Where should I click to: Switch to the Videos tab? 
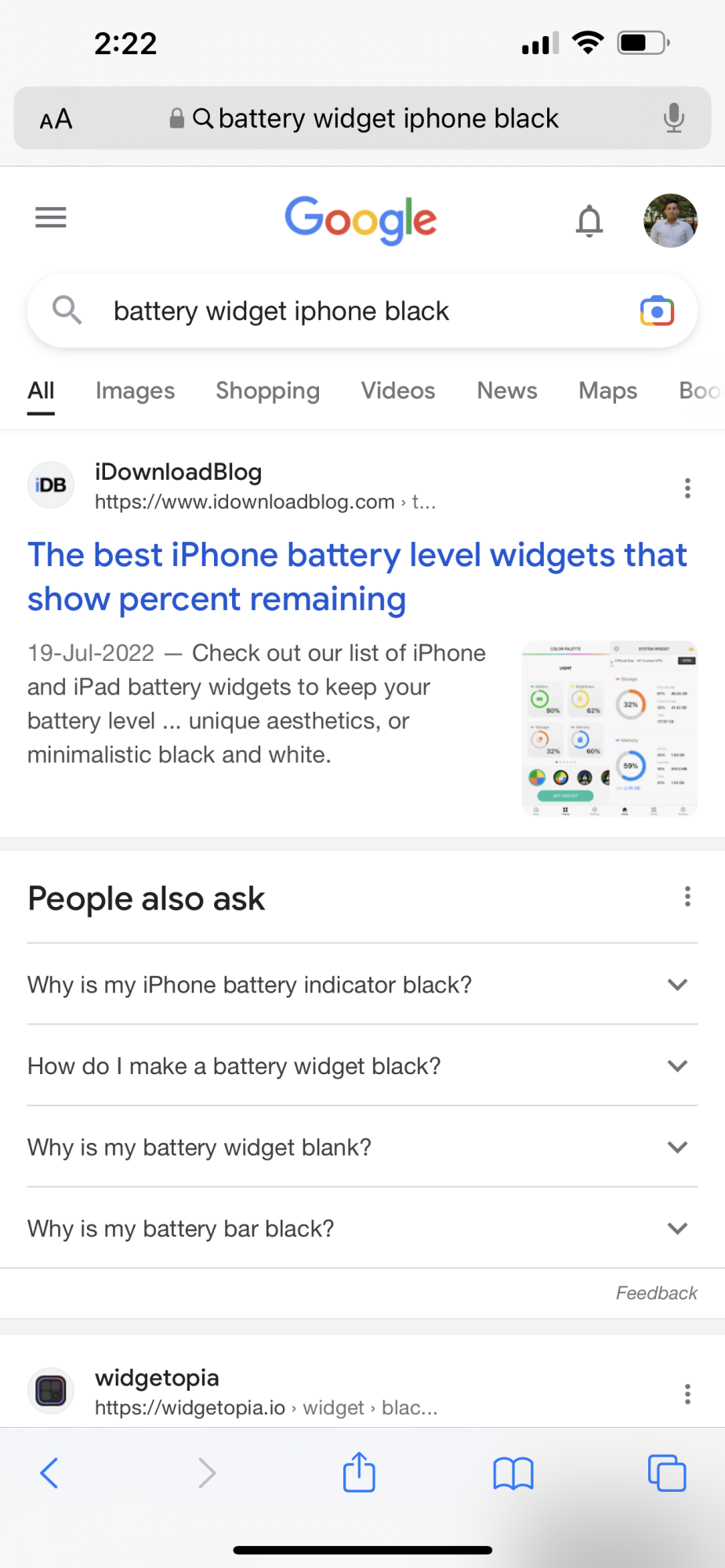(x=397, y=390)
